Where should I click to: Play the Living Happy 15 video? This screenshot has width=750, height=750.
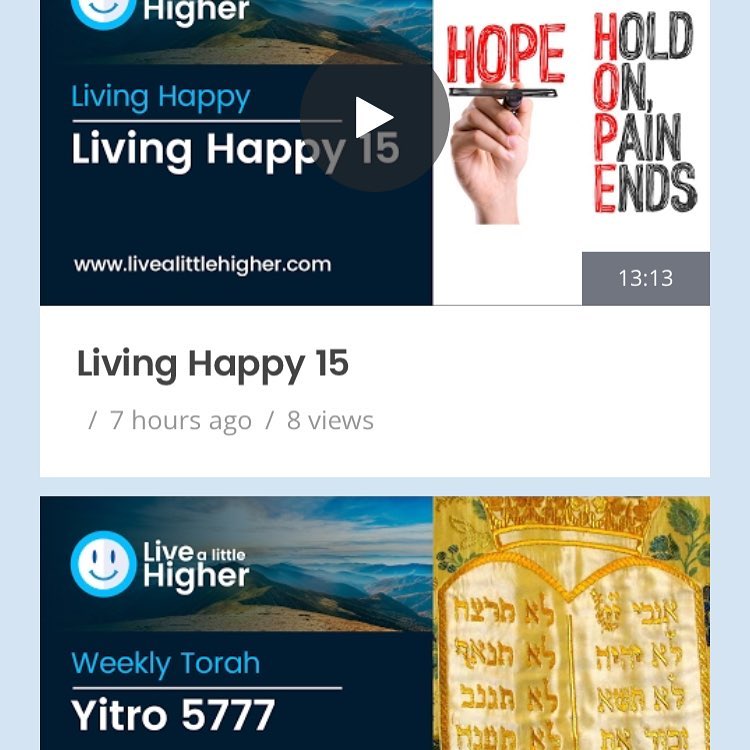pyautogui.click(x=374, y=118)
